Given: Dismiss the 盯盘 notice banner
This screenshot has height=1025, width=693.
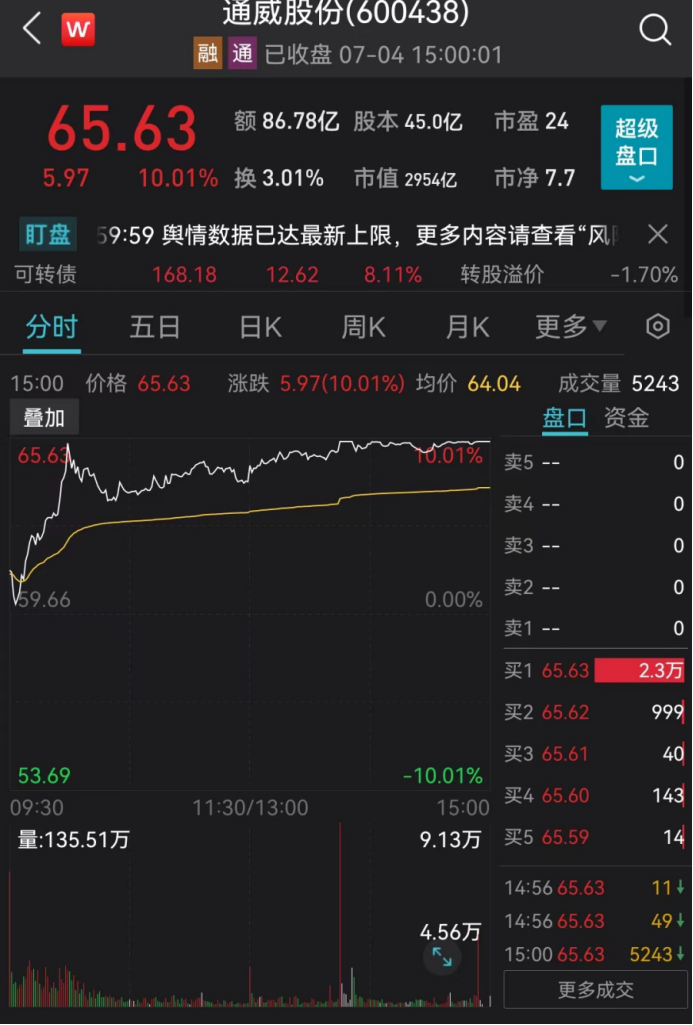Looking at the screenshot, I should pyautogui.click(x=657, y=235).
